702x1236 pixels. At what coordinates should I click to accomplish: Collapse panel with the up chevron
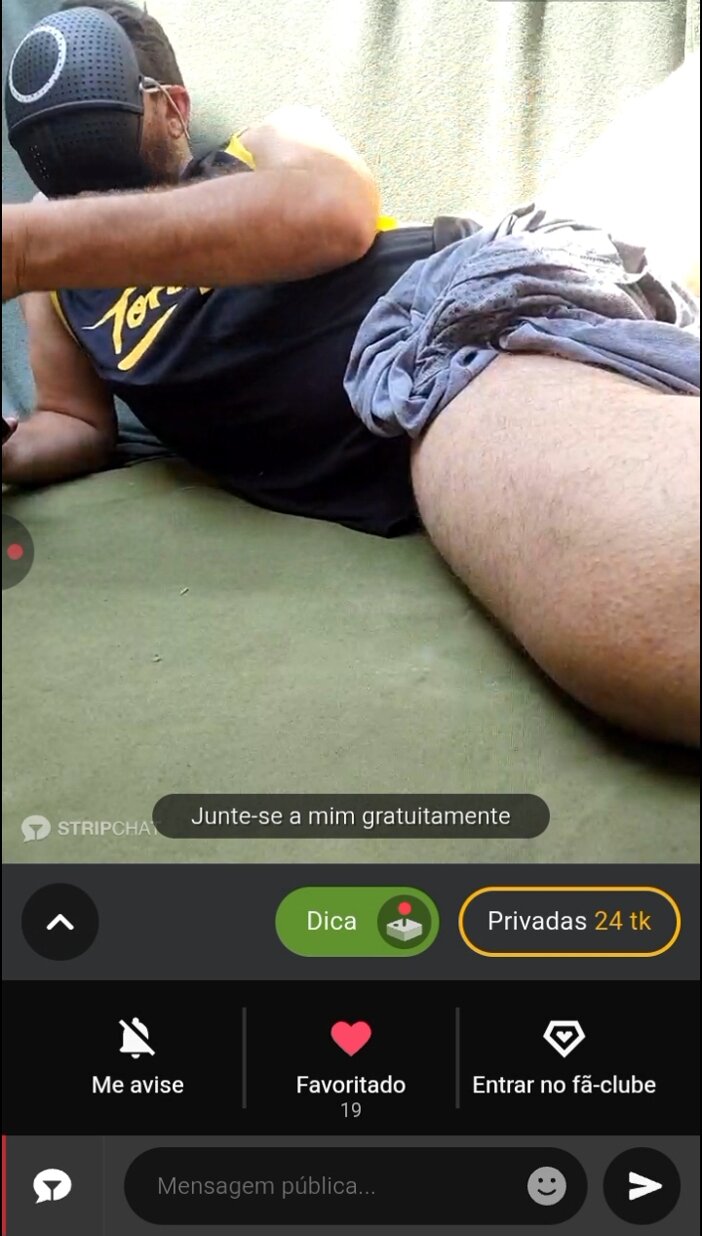click(60, 922)
